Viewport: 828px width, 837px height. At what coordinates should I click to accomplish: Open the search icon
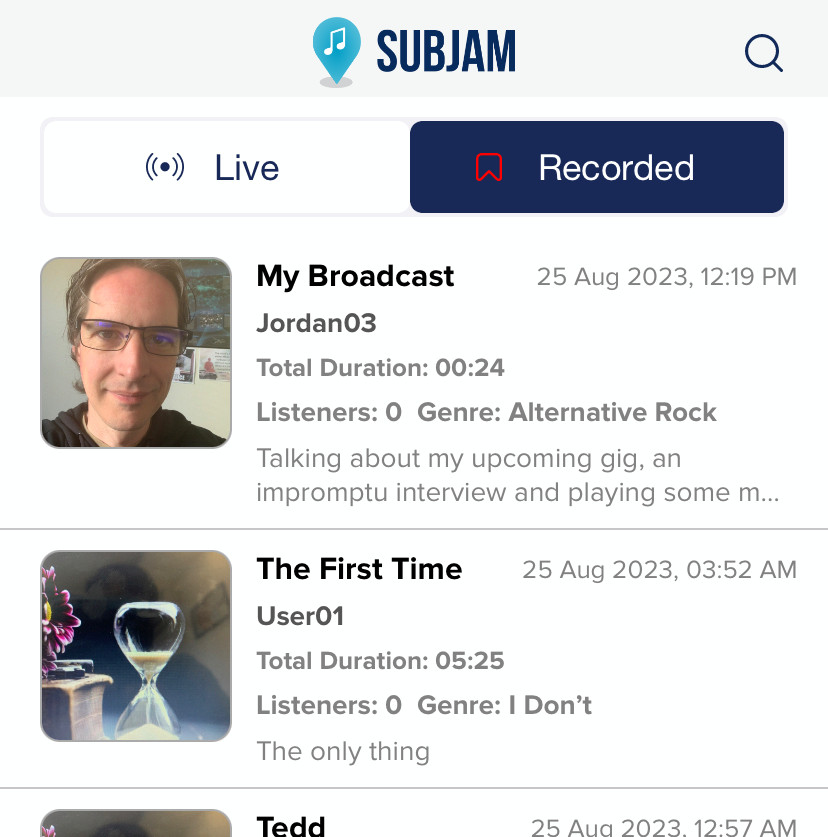763,53
